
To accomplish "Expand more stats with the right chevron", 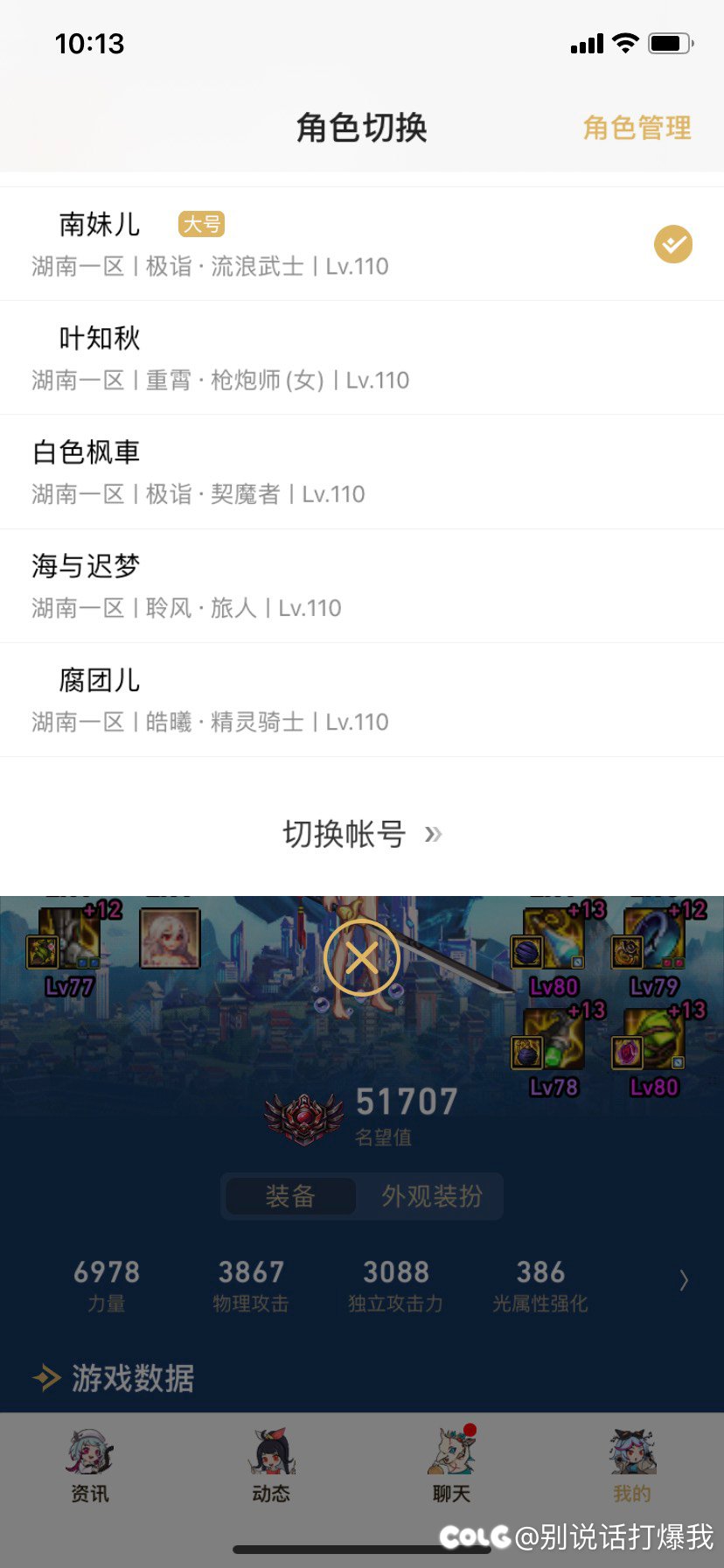I will [684, 1281].
